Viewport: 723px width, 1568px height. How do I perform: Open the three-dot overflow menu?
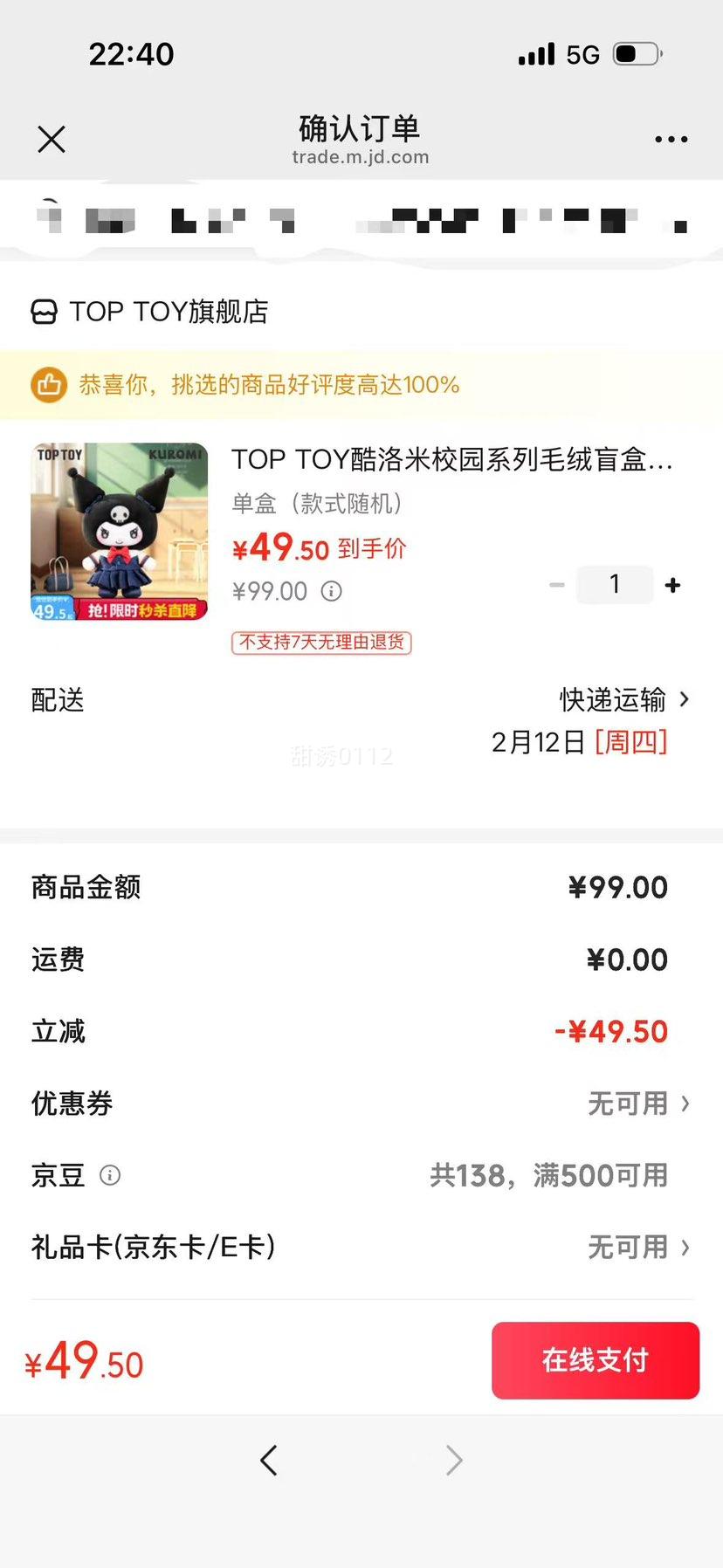[x=671, y=140]
